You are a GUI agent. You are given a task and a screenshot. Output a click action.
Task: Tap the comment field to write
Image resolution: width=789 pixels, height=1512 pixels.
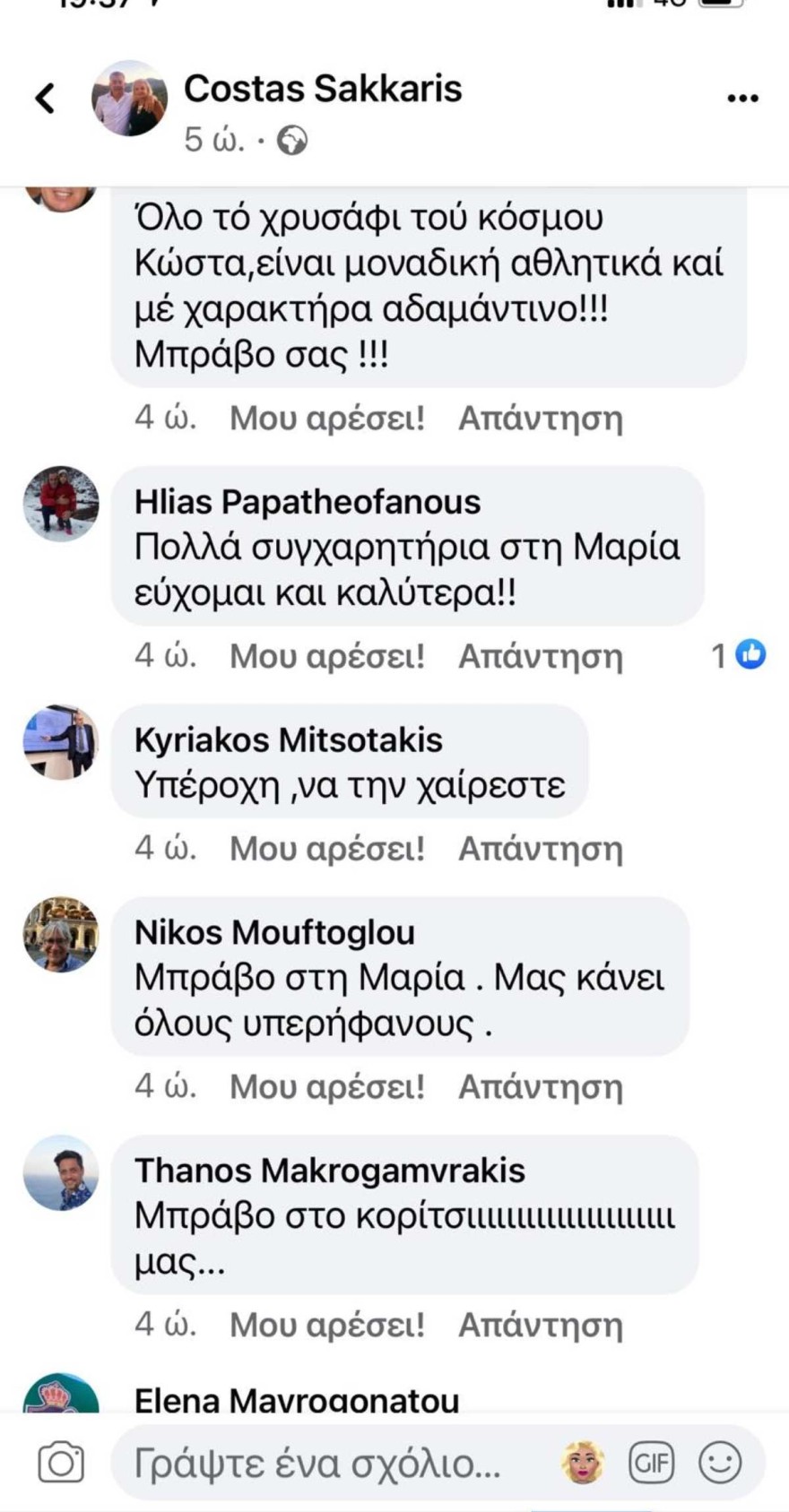[323, 1464]
